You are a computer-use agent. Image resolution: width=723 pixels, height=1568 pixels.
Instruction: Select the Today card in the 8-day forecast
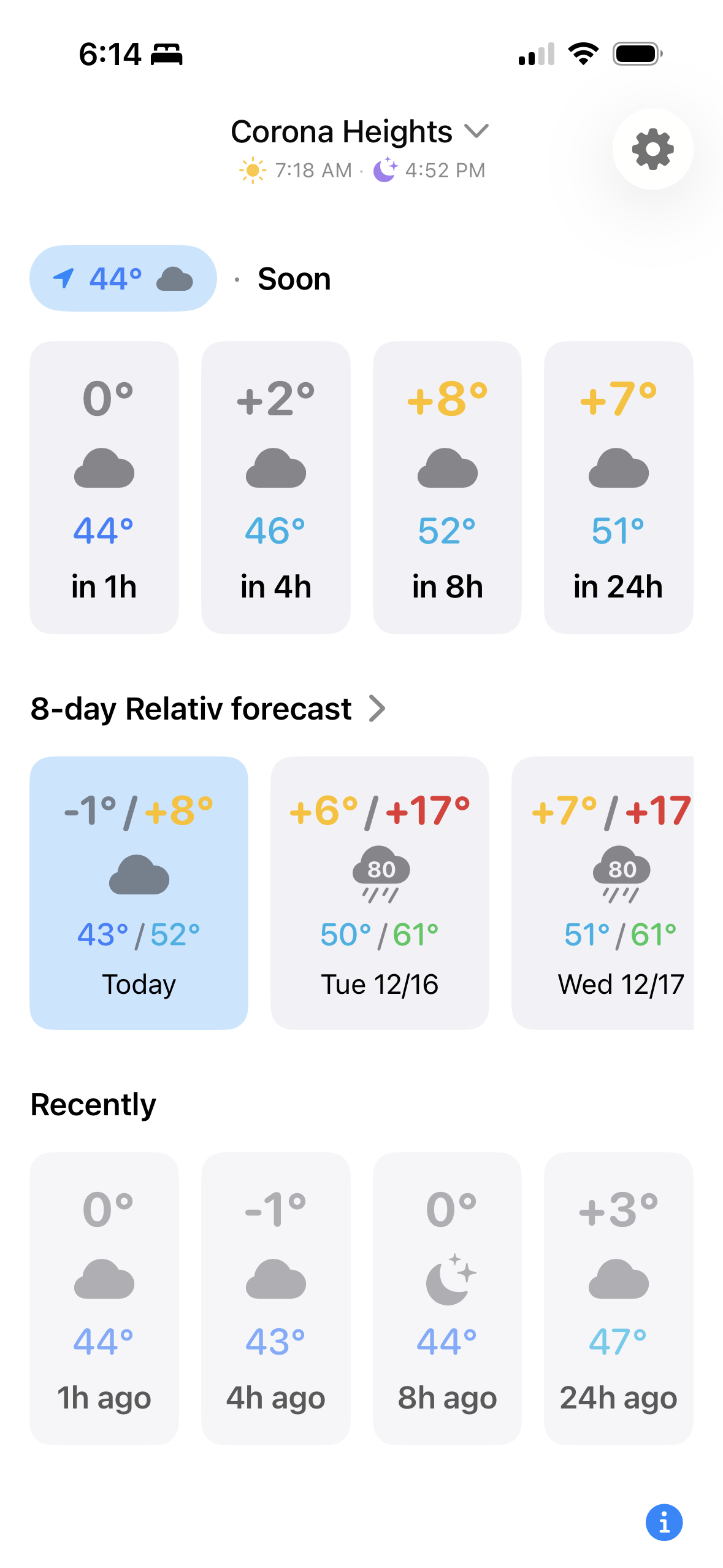pos(139,893)
